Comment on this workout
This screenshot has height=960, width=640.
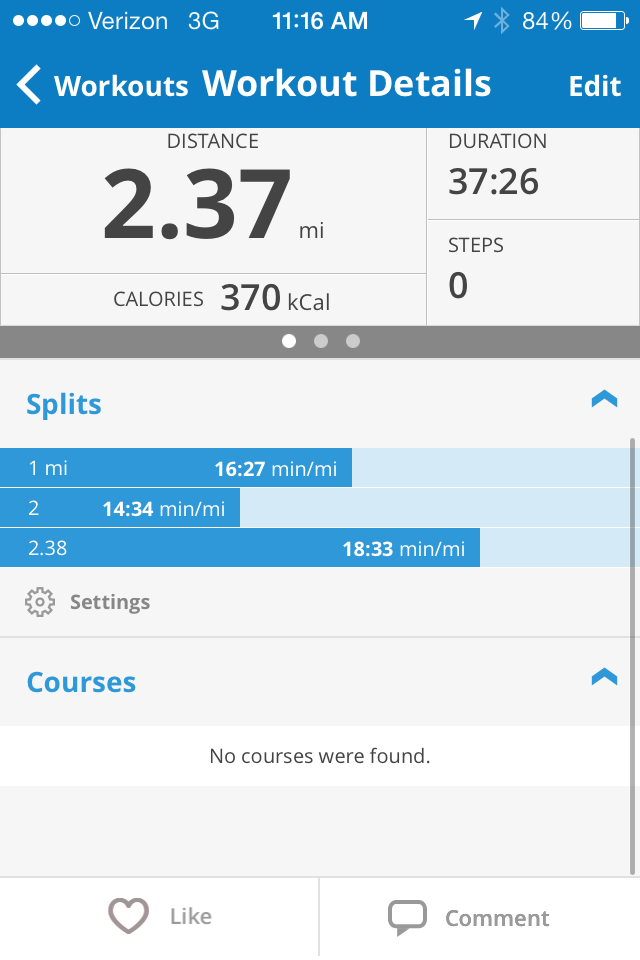470,918
